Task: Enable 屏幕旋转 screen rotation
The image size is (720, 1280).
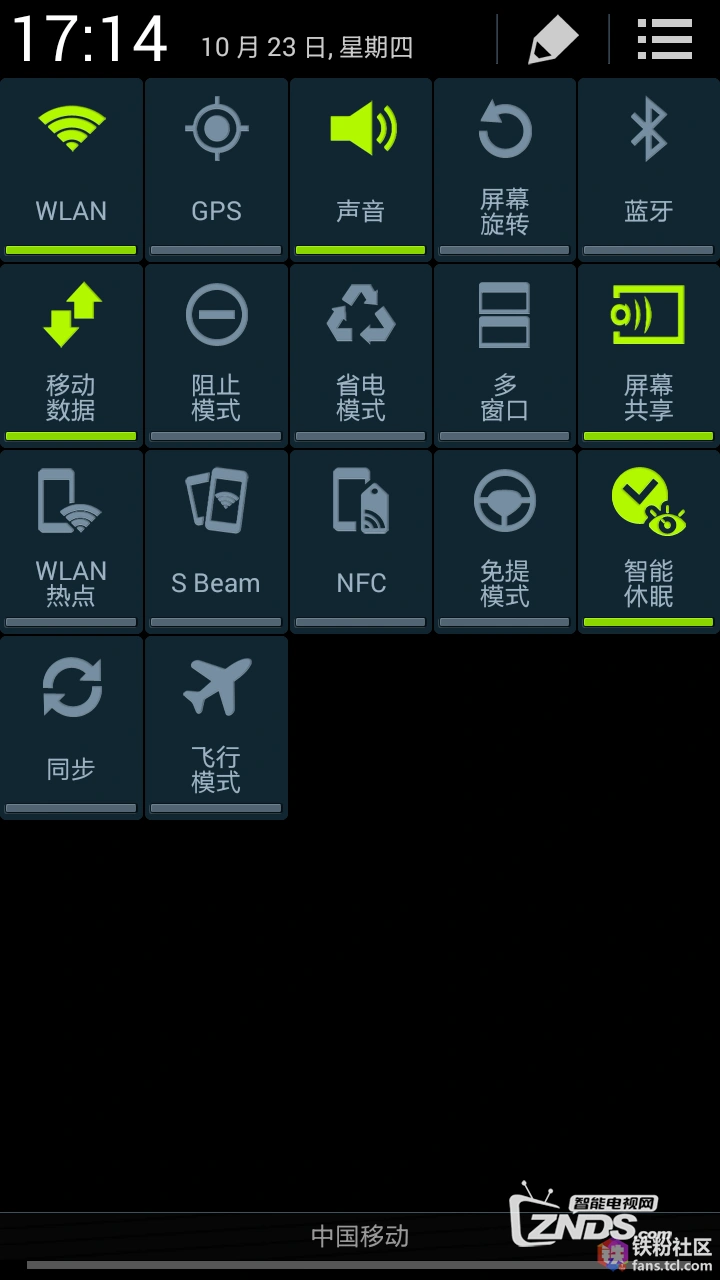Action: point(505,169)
